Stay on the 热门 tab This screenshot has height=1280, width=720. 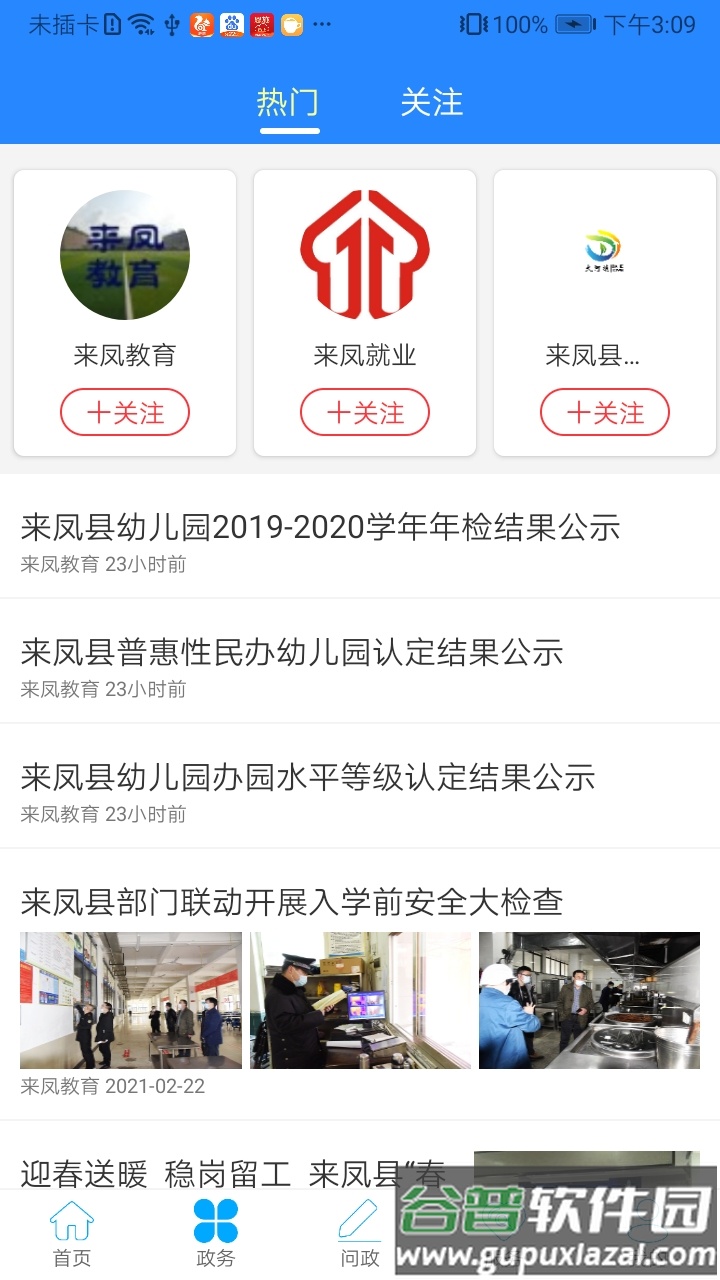tap(290, 102)
